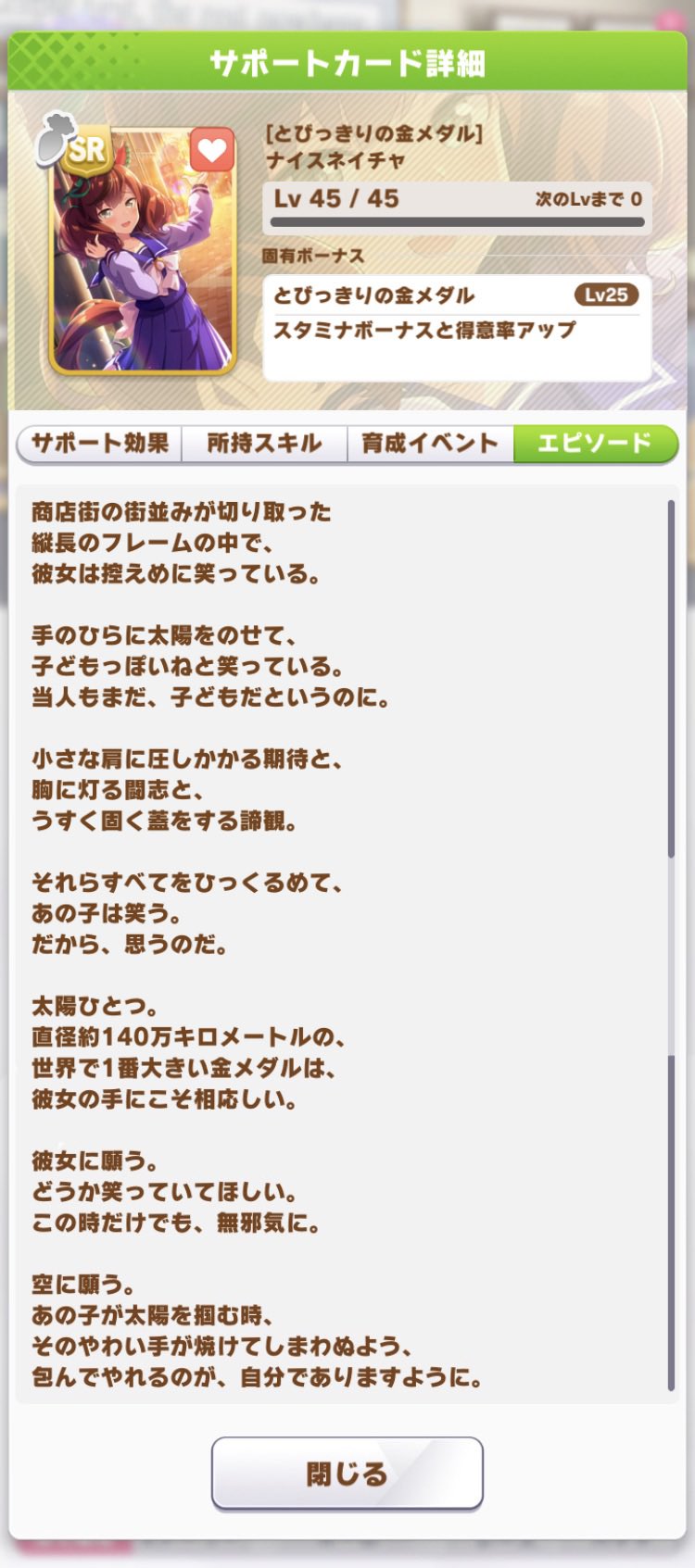Viewport: 695px width, 1568px height.
Task: Switch to the サポート効果 tab
Action: (100, 444)
